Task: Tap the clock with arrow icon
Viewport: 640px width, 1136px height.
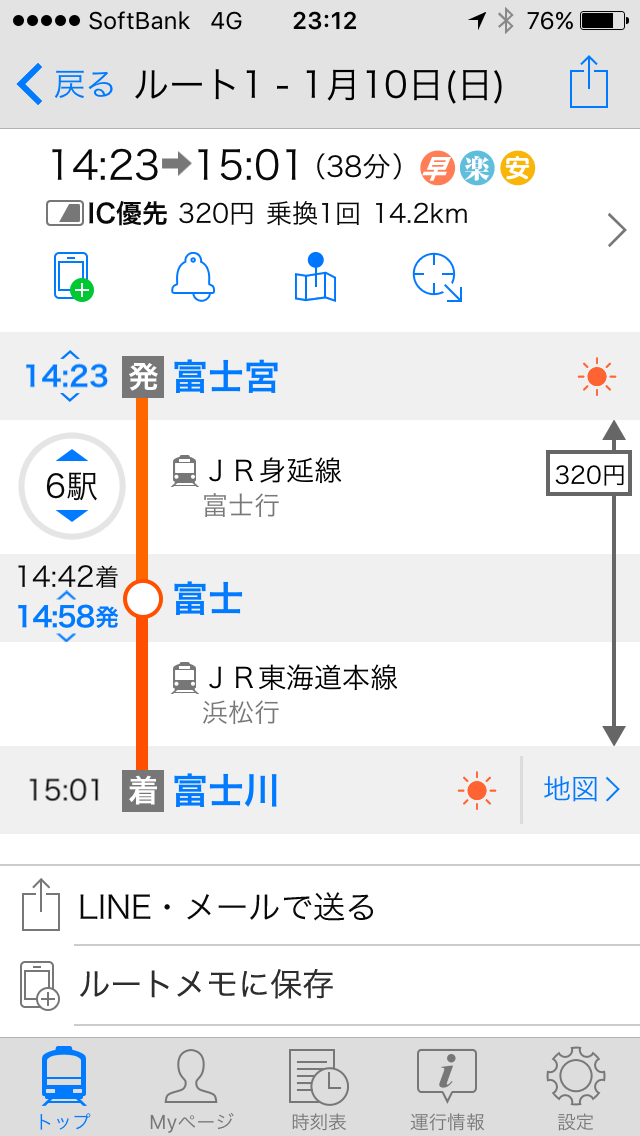Action: click(x=437, y=277)
